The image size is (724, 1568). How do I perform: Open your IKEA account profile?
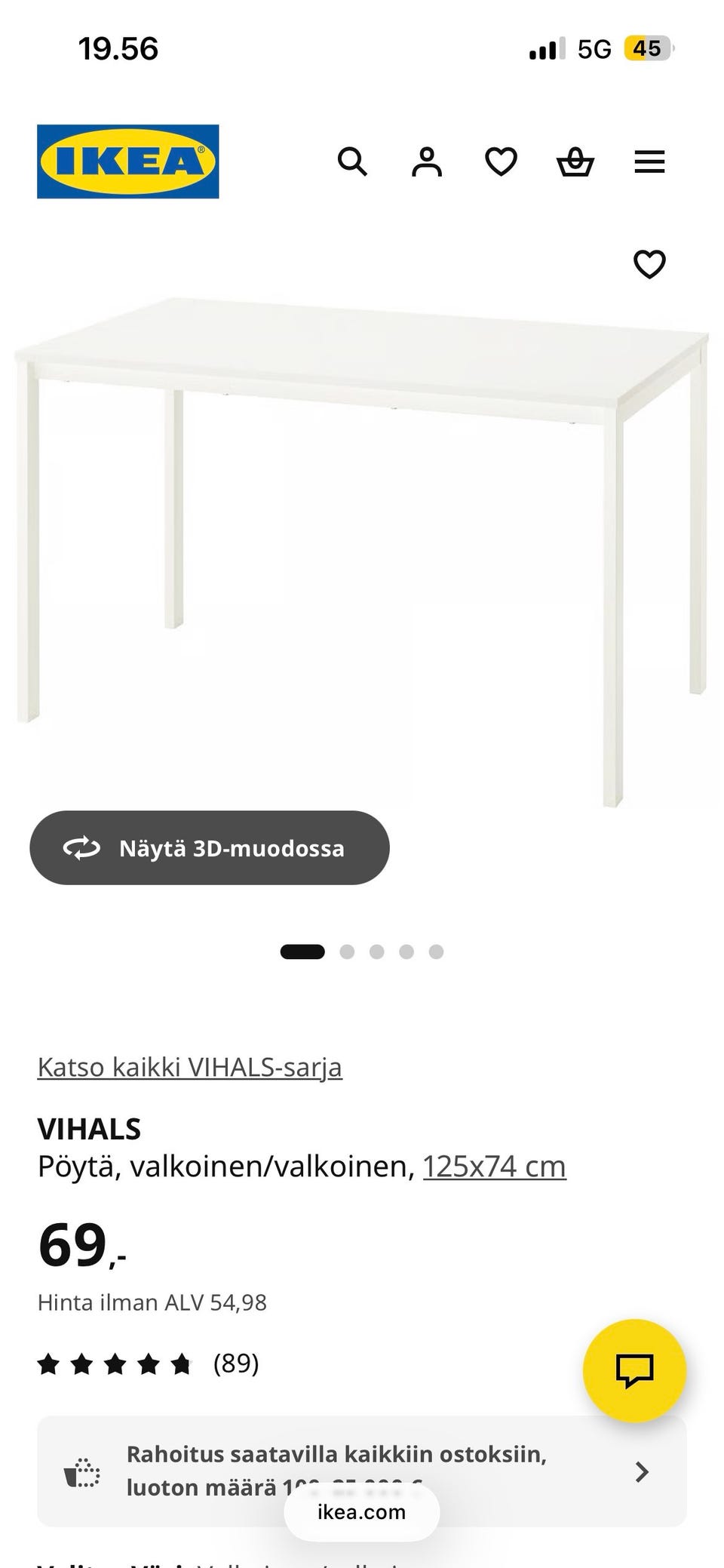pyautogui.click(x=427, y=161)
